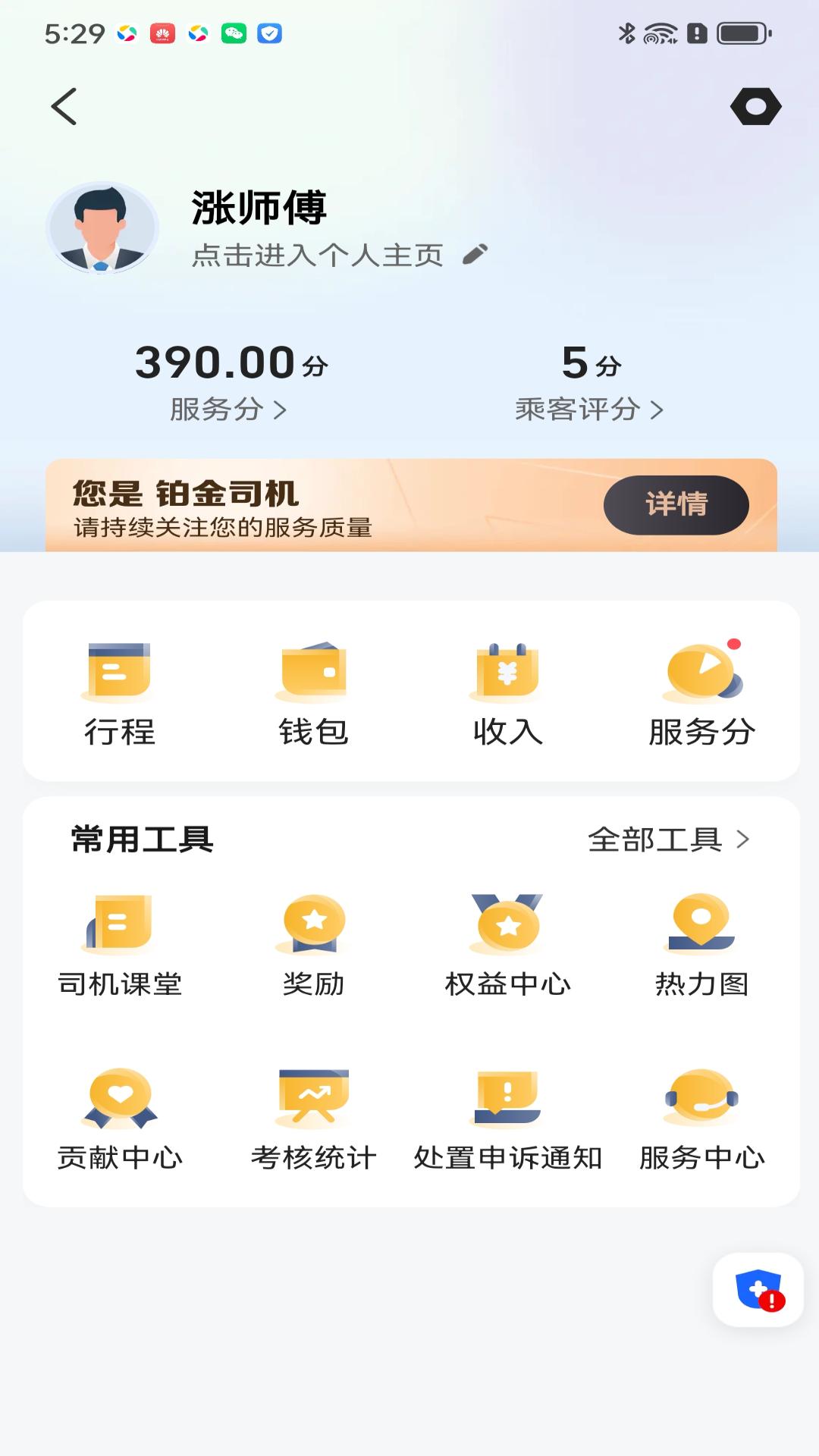Open 处置申诉通知 appeal notifications

tap(506, 1111)
